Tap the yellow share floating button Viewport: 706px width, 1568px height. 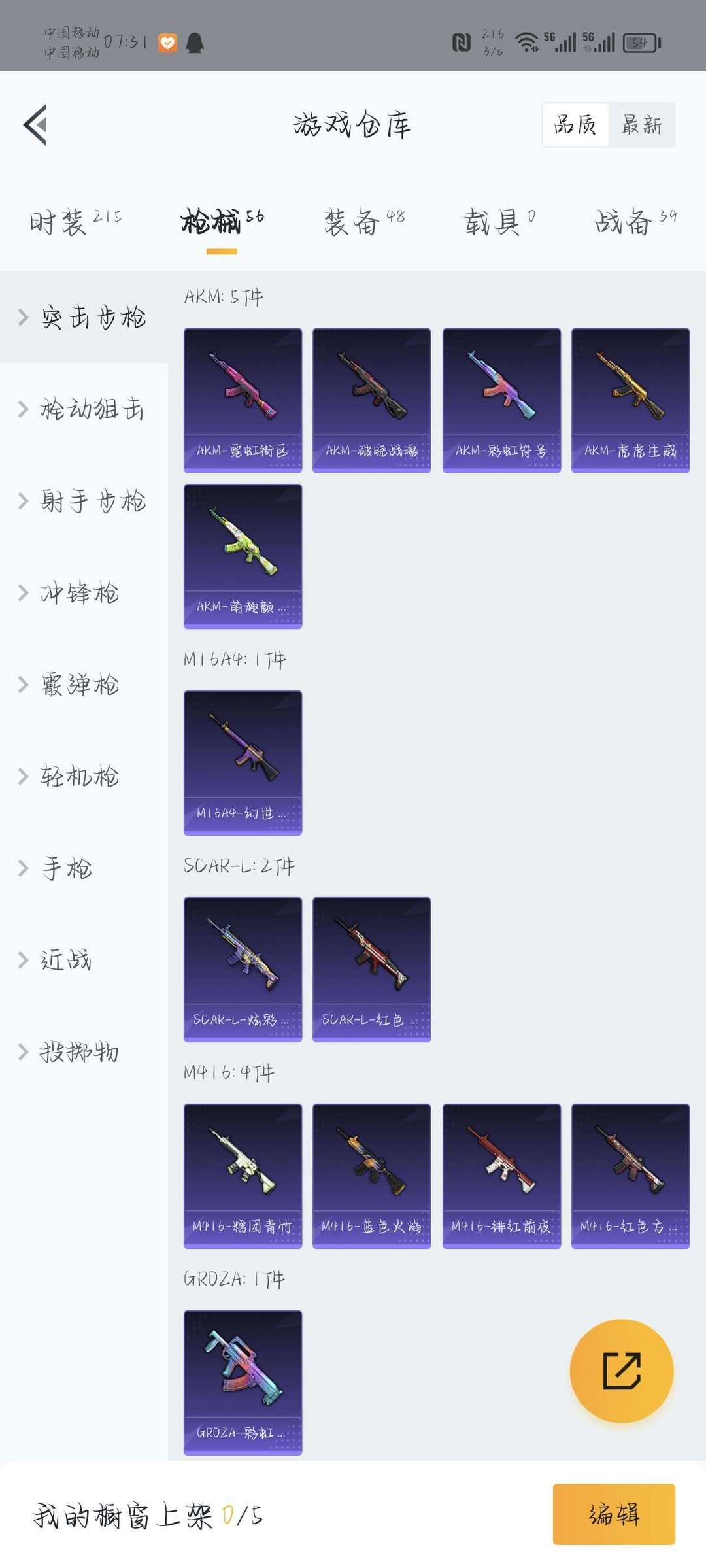click(621, 1371)
